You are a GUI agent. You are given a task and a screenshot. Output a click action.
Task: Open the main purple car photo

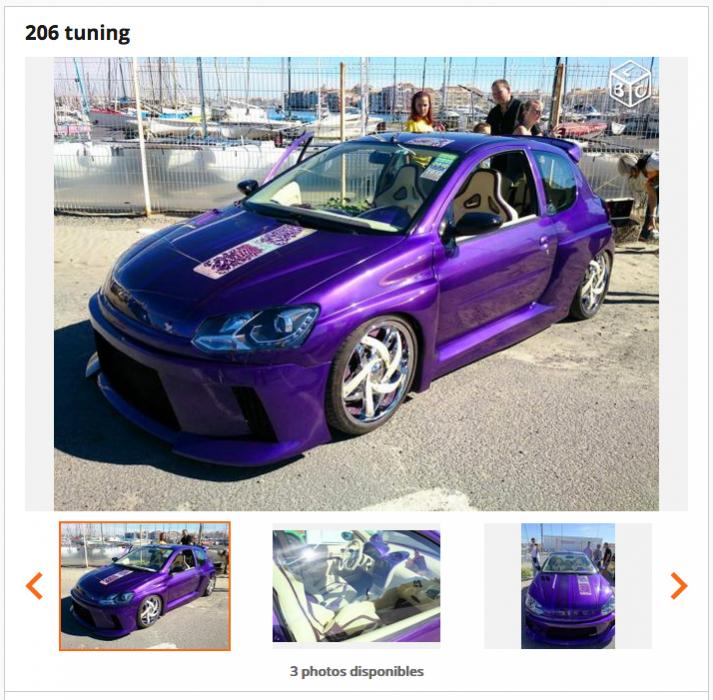coord(356,283)
